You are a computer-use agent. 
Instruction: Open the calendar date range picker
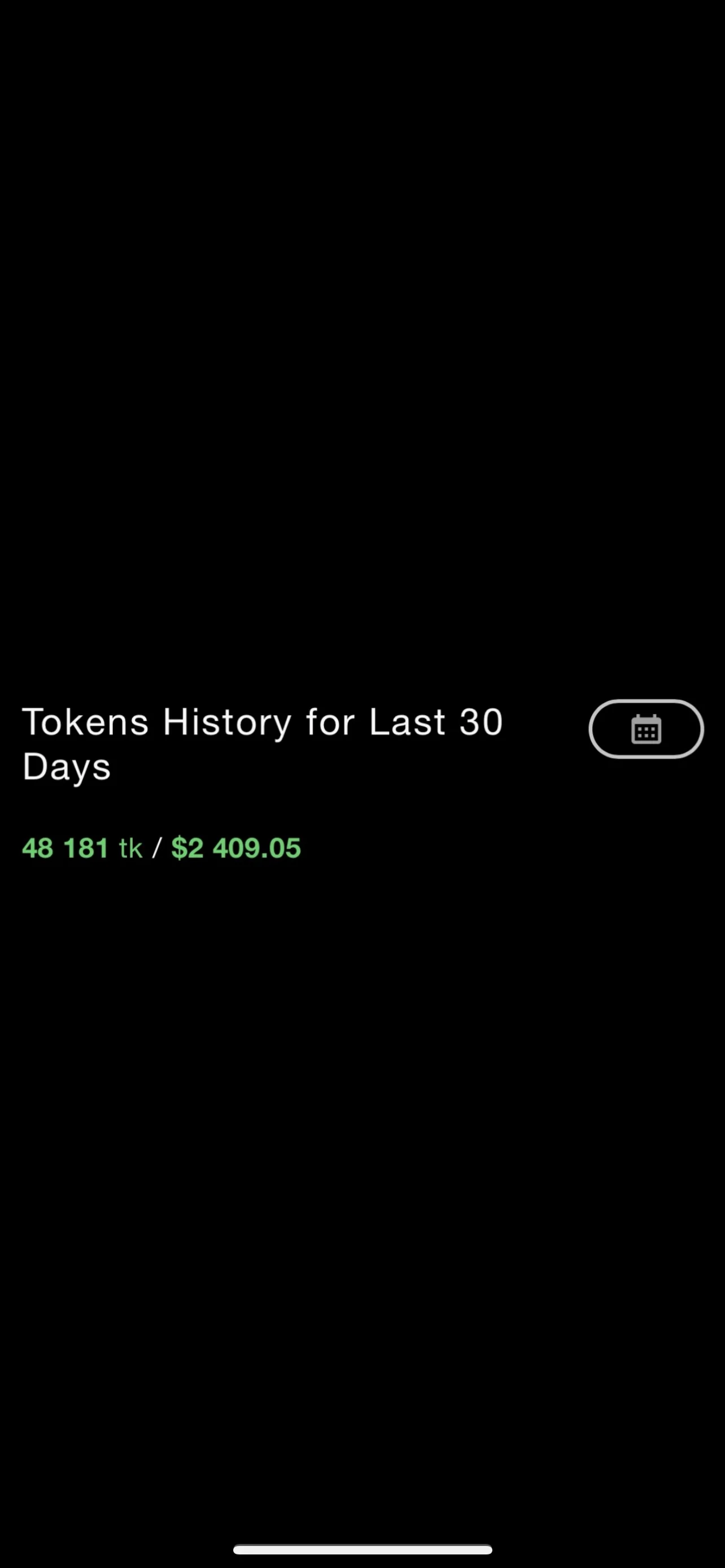[646, 729]
